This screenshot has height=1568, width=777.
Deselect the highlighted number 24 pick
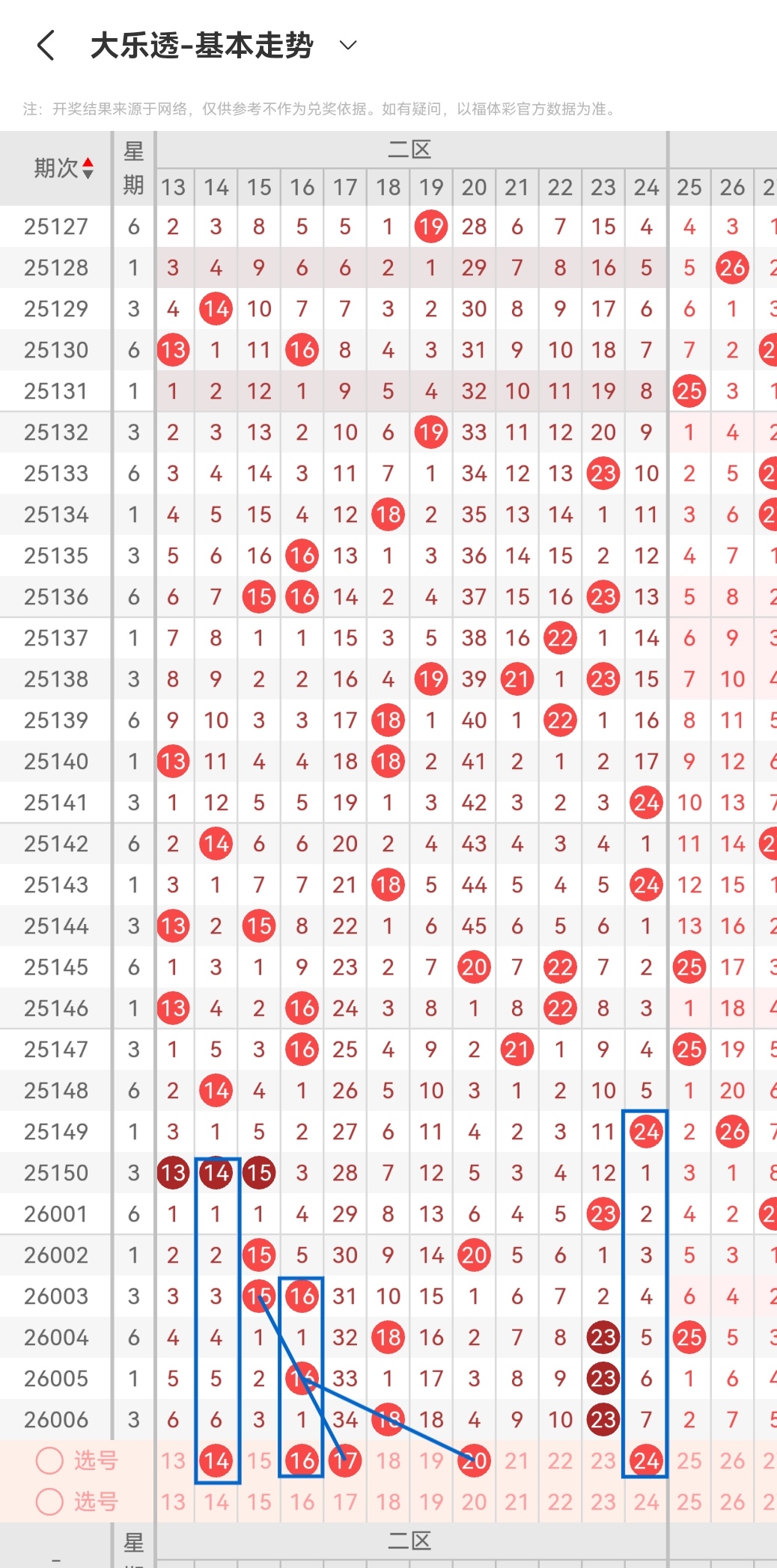tap(646, 1460)
